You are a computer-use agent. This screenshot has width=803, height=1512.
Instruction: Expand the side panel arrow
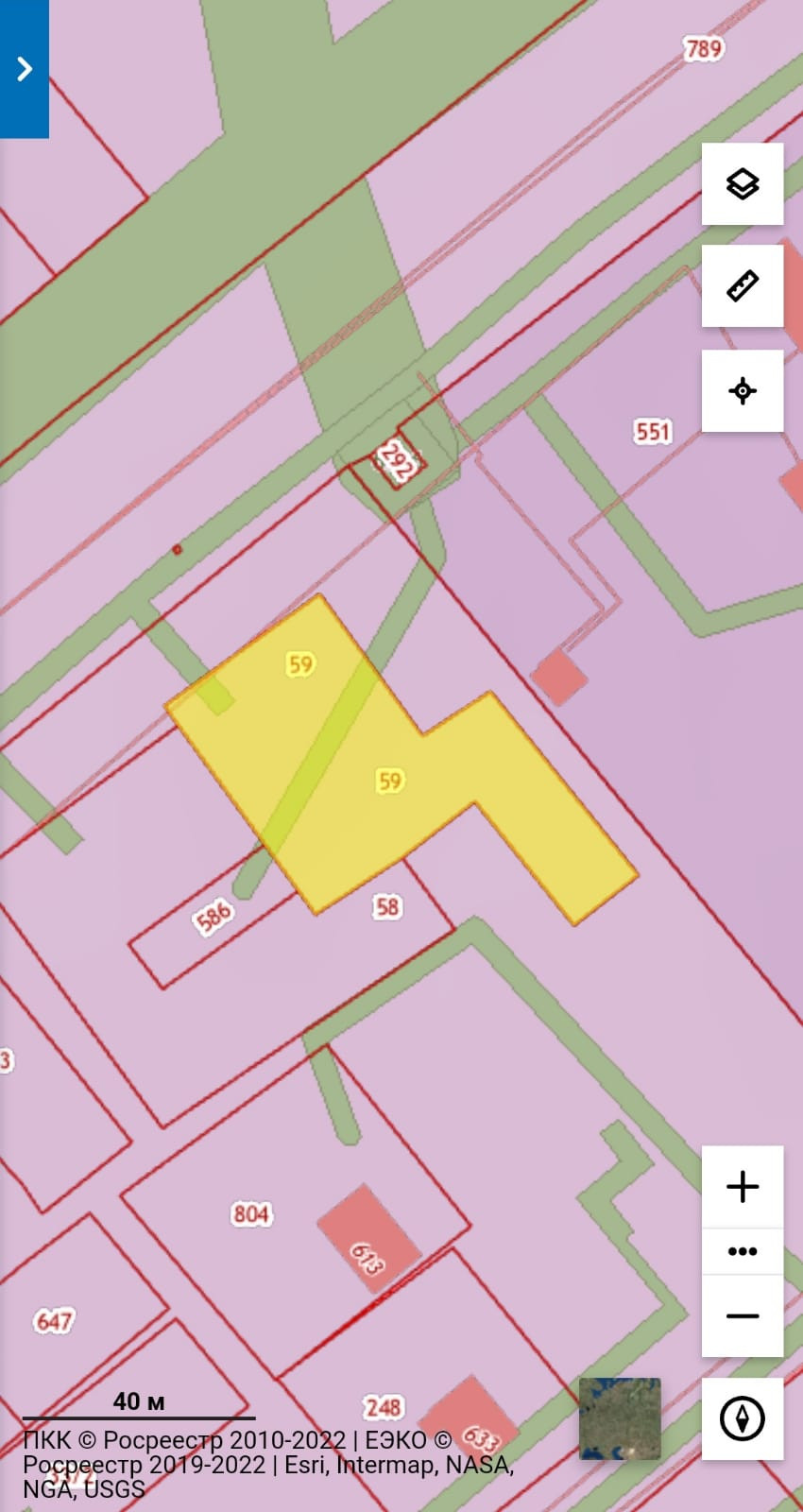point(25,69)
